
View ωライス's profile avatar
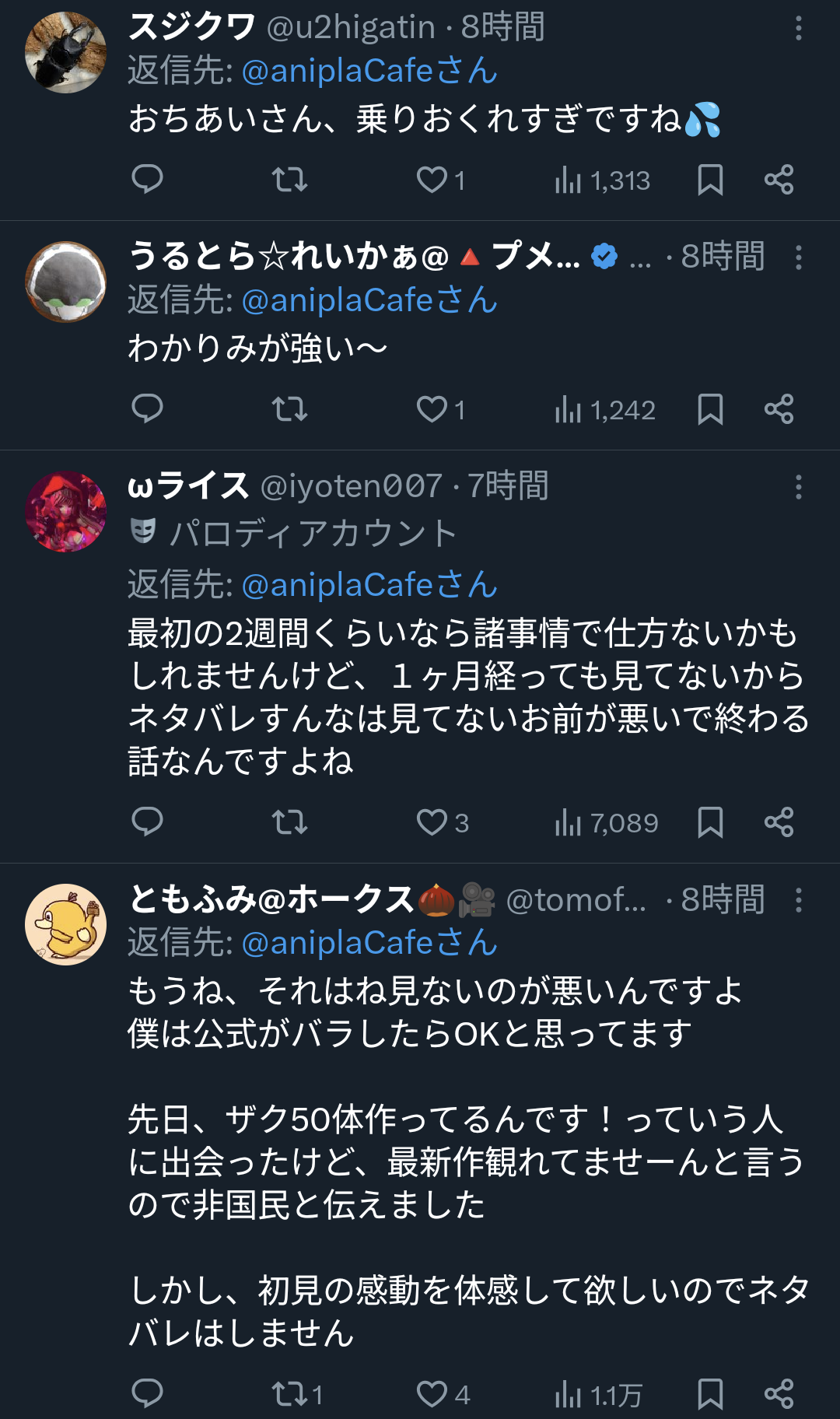coord(66,511)
